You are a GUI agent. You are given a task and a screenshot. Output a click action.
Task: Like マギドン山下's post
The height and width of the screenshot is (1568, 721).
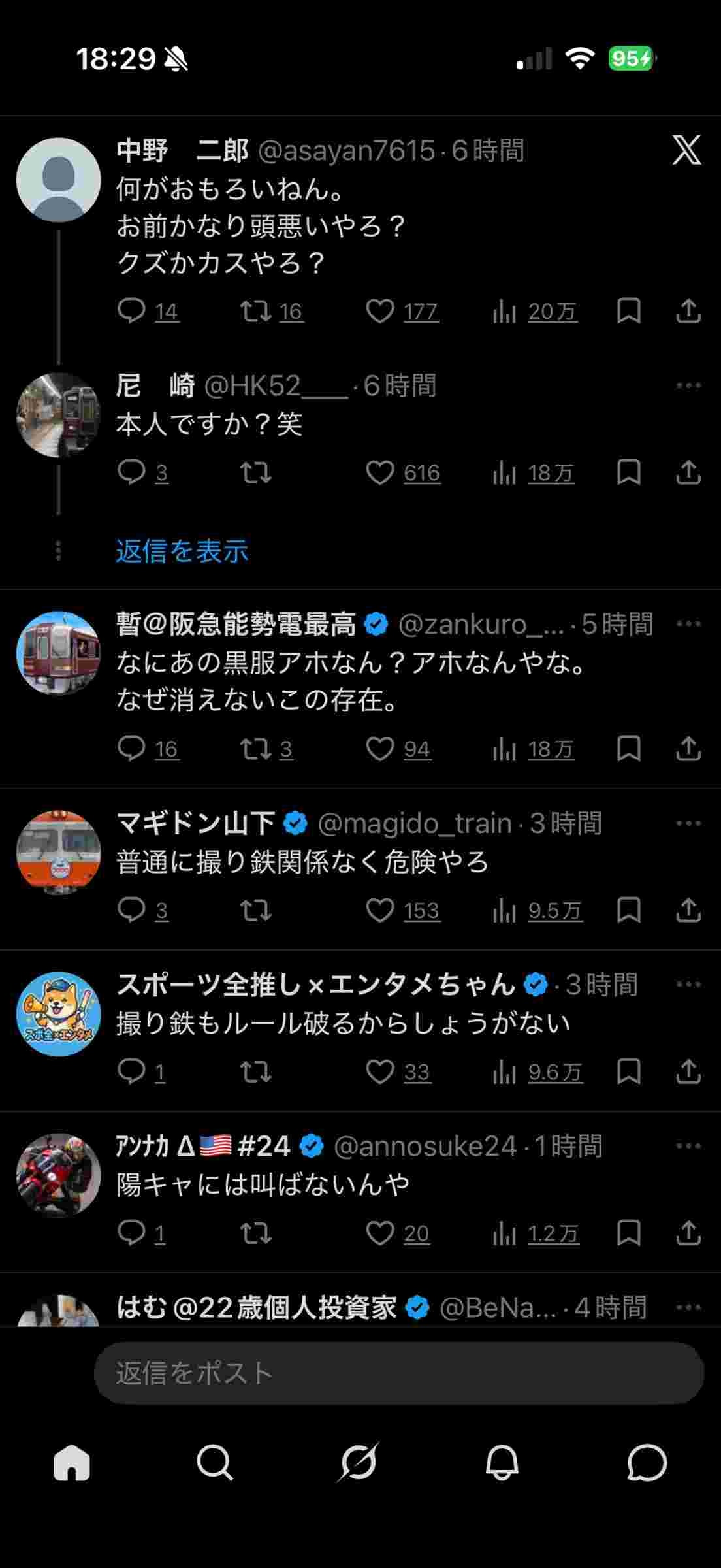coord(379,910)
